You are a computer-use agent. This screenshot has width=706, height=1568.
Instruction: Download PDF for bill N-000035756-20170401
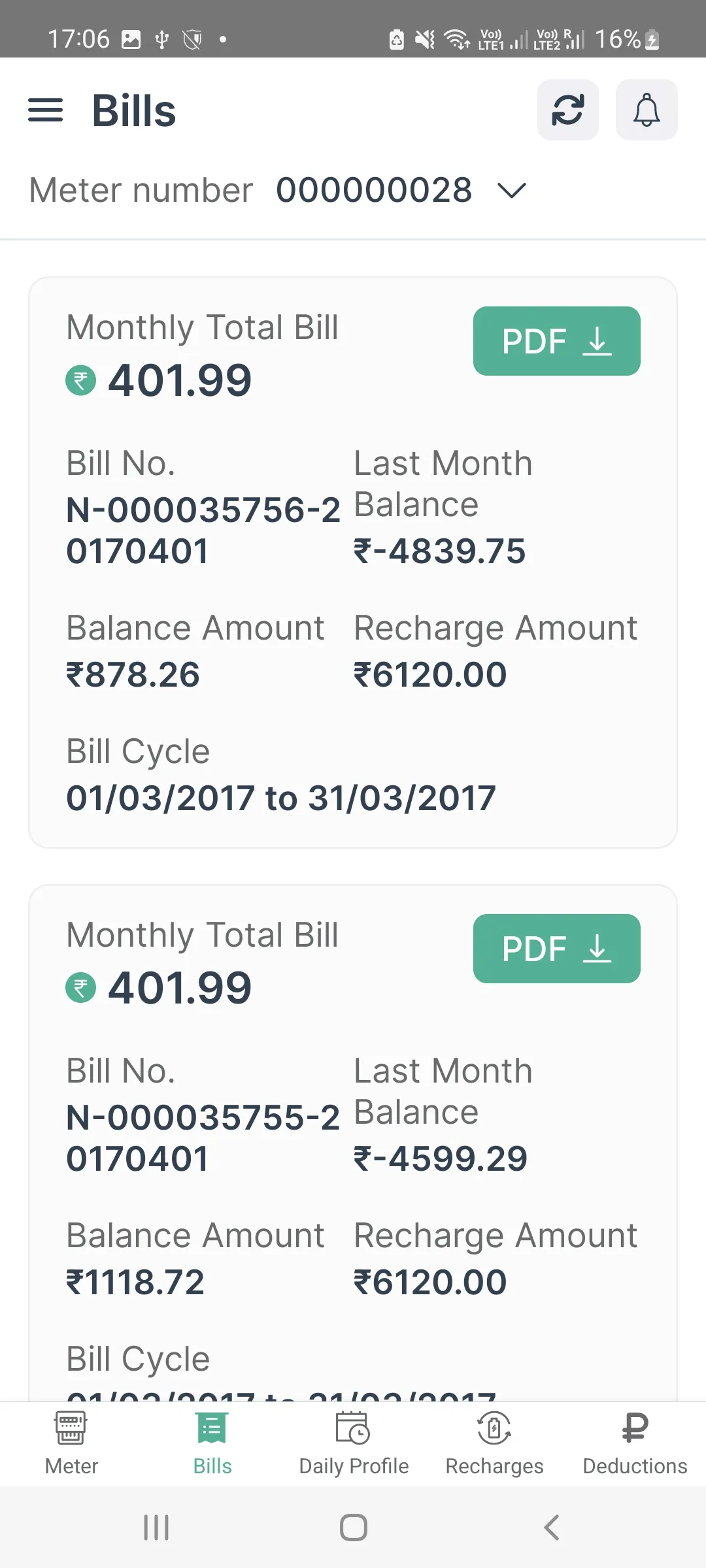tap(556, 341)
